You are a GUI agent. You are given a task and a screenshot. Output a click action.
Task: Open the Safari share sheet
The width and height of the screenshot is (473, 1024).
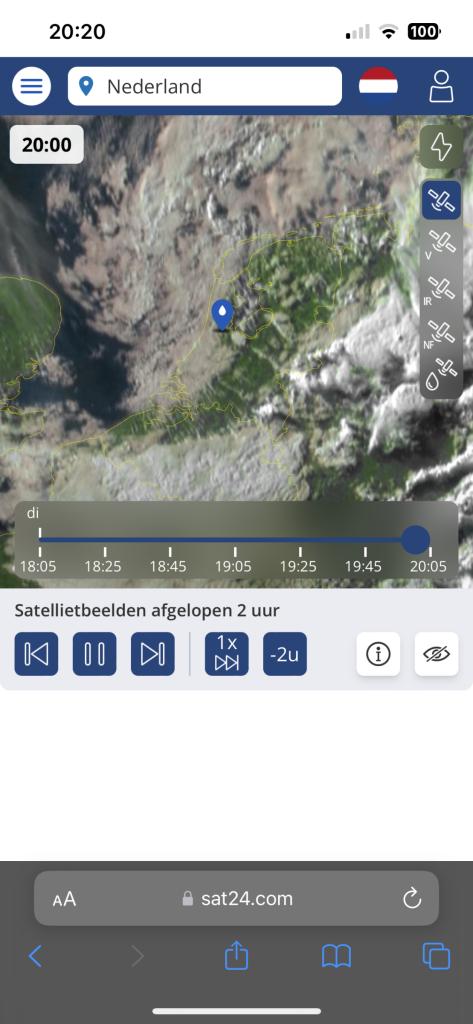click(x=236, y=956)
